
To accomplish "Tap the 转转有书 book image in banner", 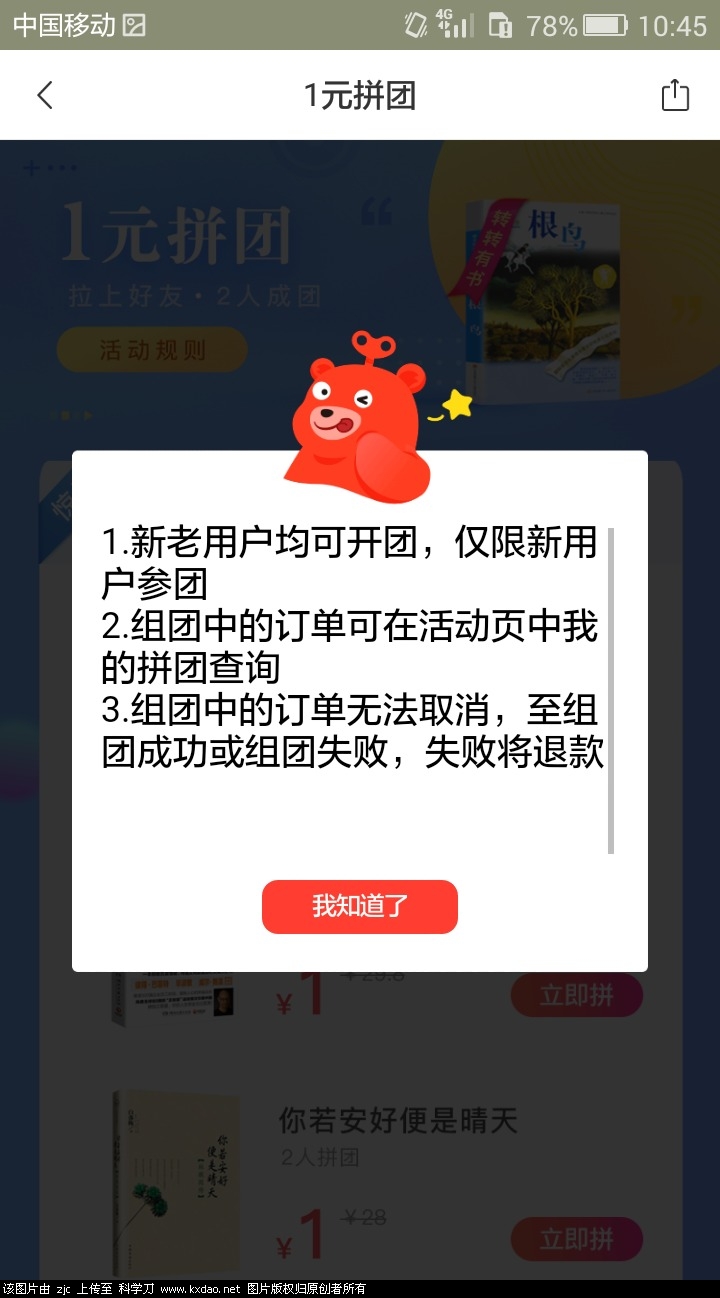I will coord(540,290).
